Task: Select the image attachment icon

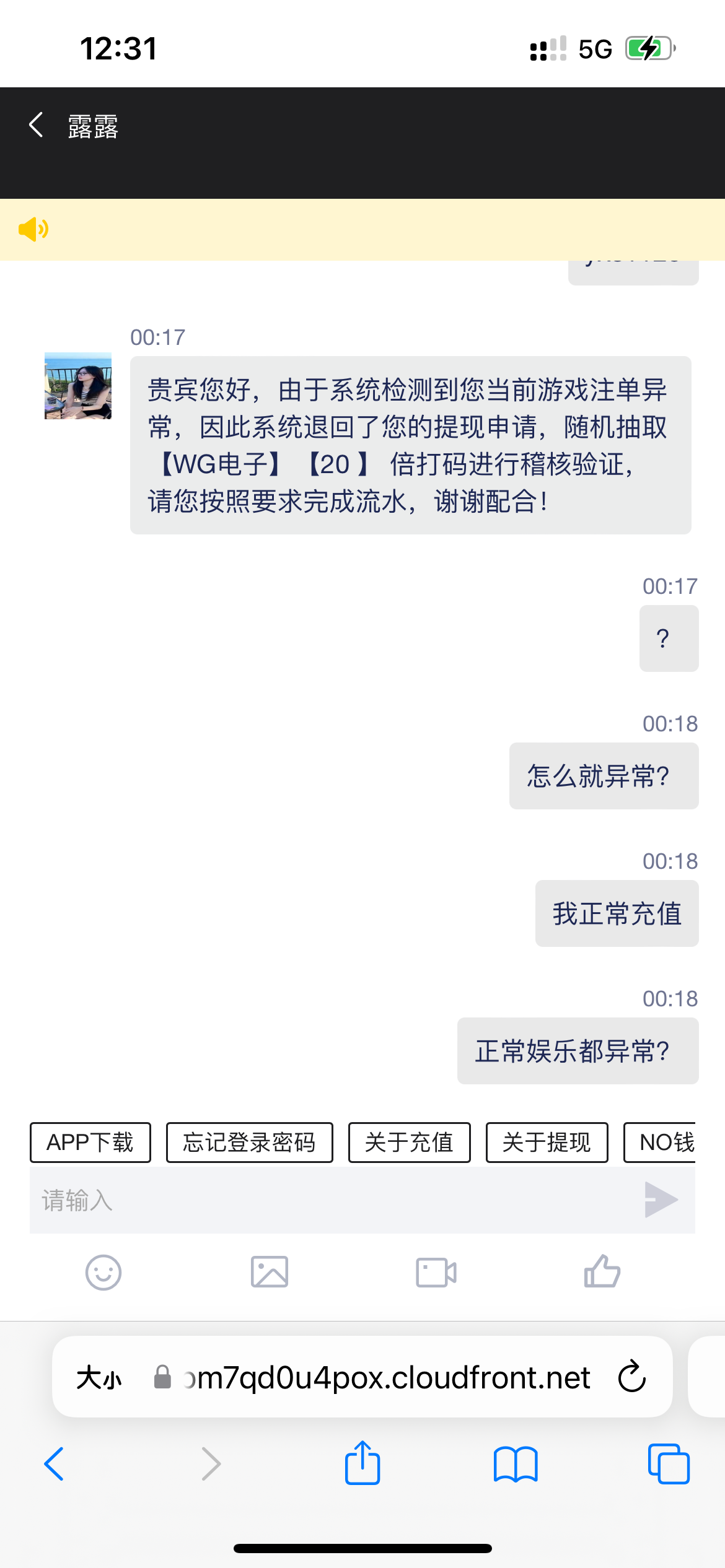Action: point(270,1273)
